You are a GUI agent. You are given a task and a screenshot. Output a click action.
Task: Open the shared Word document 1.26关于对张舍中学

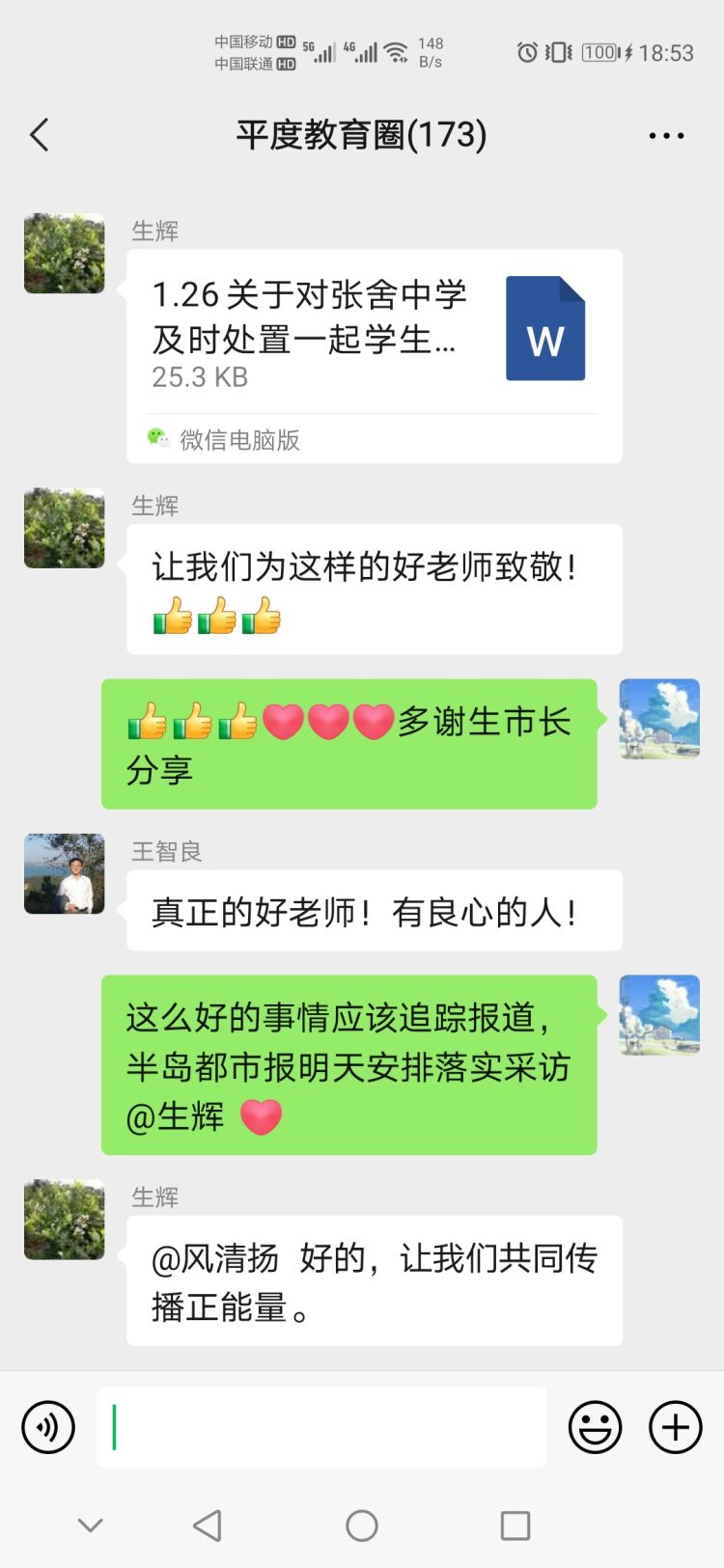click(x=374, y=333)
